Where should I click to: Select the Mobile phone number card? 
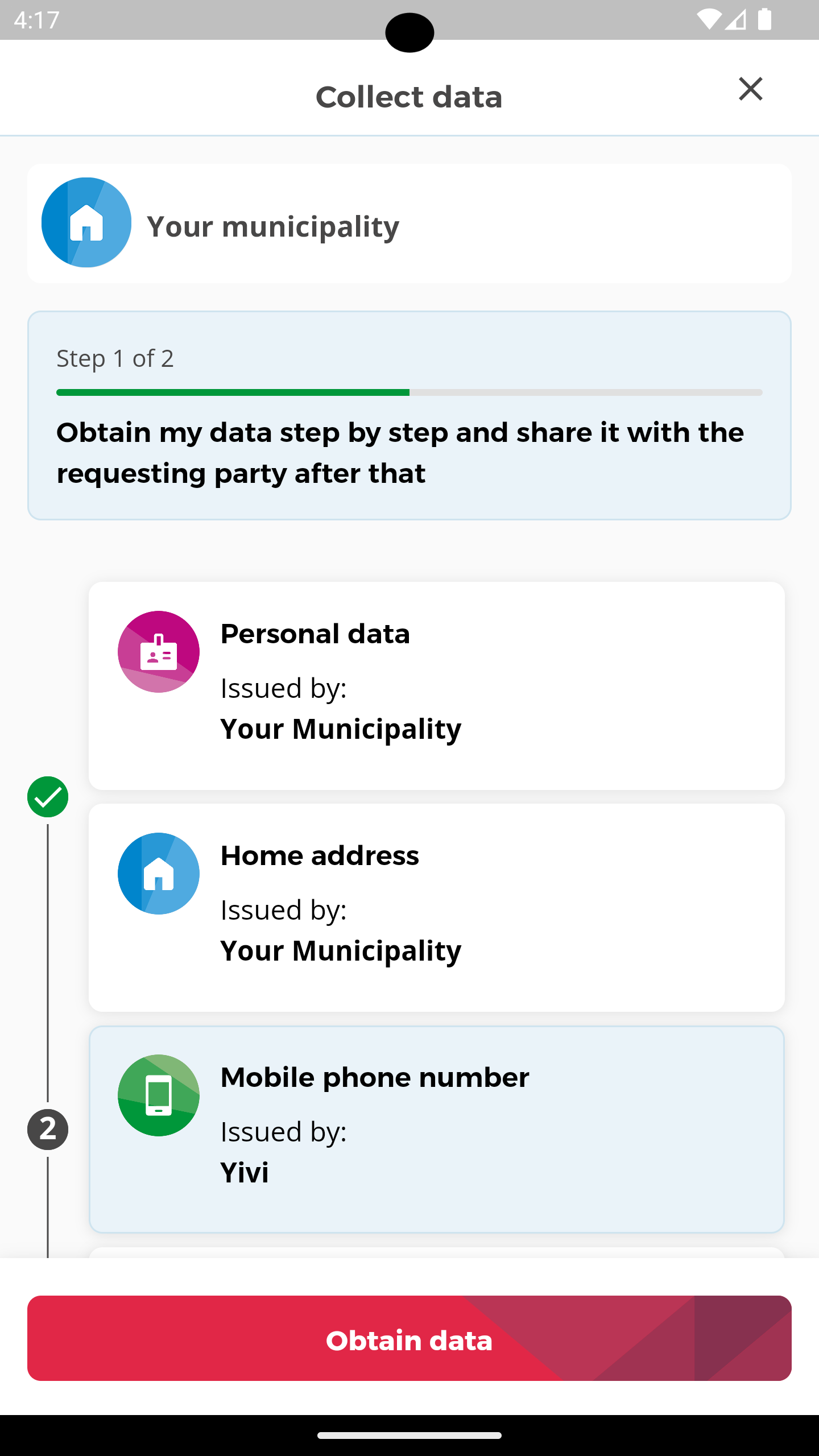tap(437, 1129)
